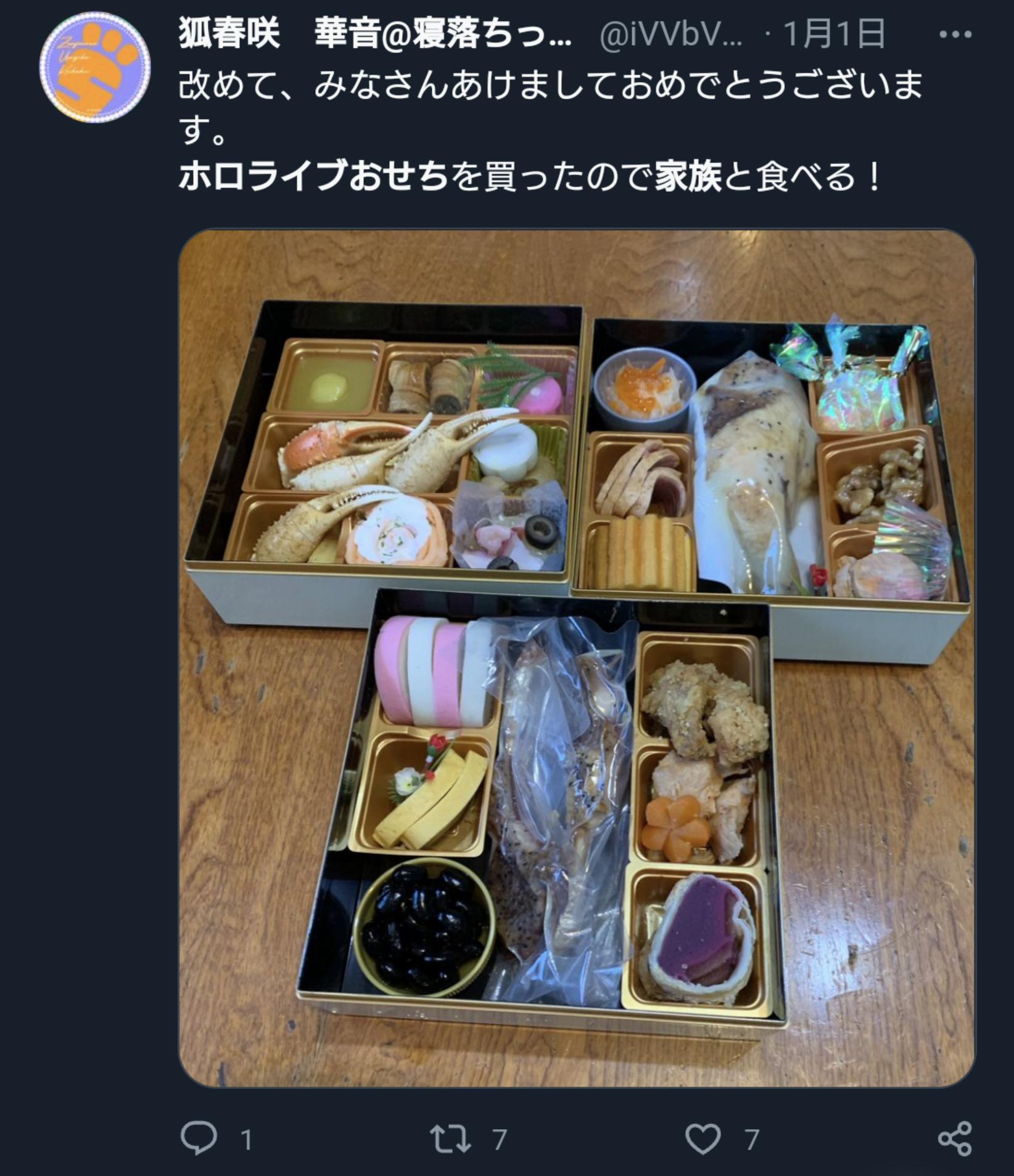The width and height of the screenshot is (1014, 1176).
Task: Open the tweet's three-dot overflow menu
Action: click(955, 35)
